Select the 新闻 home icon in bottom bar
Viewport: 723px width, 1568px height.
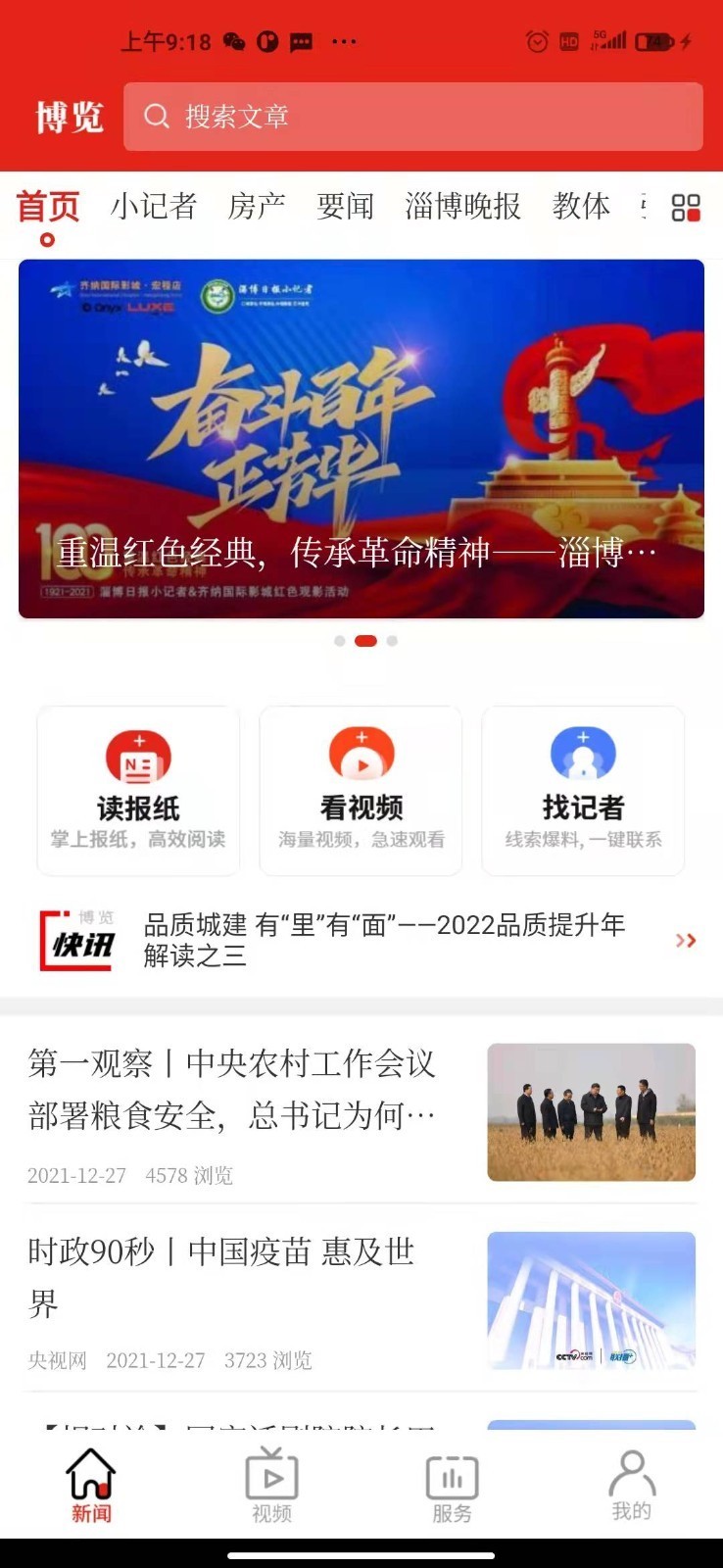[x=91, y=1485]
